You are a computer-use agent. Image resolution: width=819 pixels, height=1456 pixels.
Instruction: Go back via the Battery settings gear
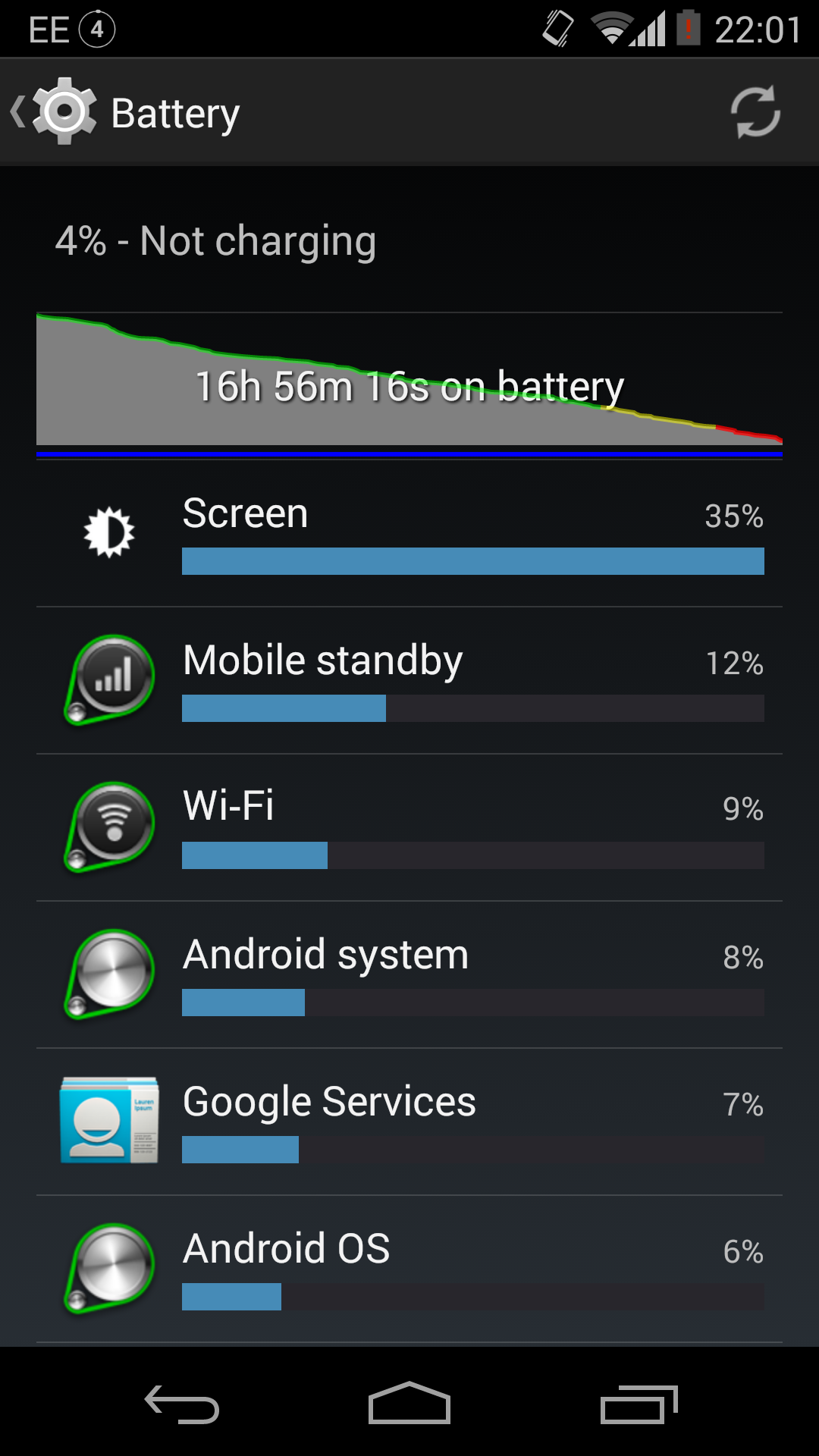point(55,111)
